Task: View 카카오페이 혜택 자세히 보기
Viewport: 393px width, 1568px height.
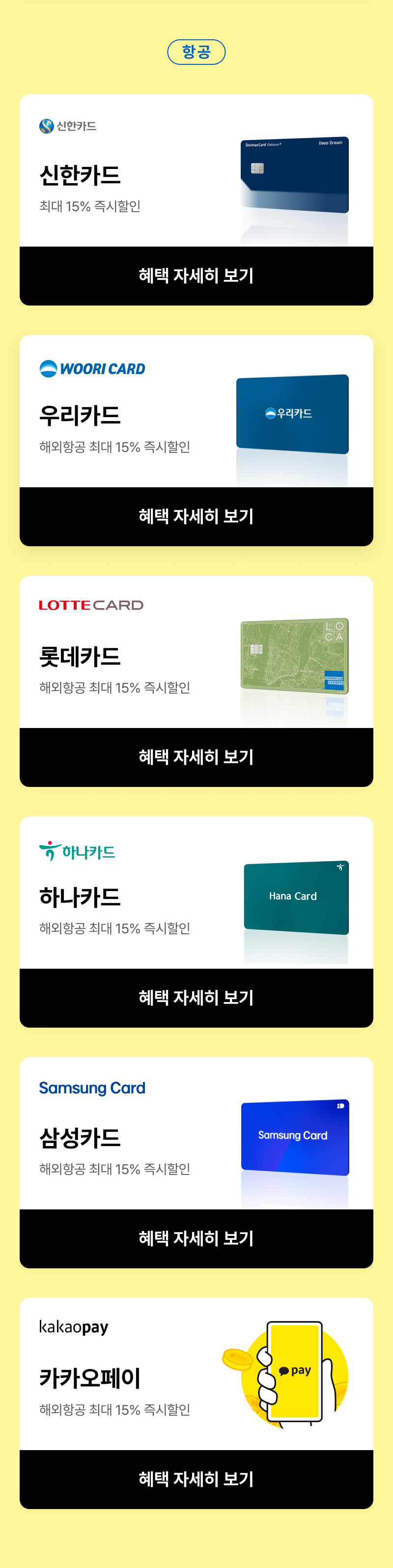Action: [196, 1479]
